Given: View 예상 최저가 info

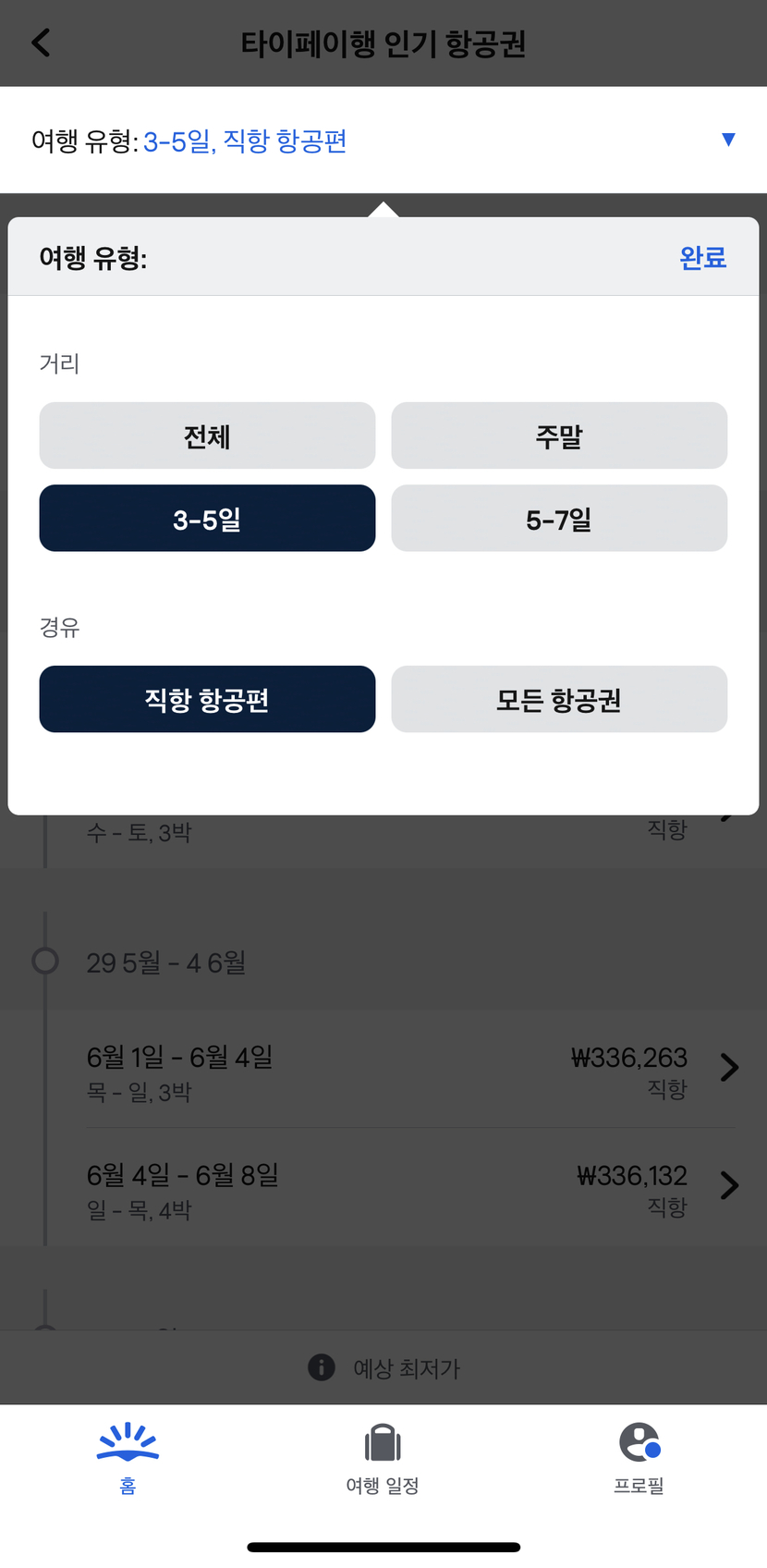Looking at the screenshot, I should click(383, 1367).
